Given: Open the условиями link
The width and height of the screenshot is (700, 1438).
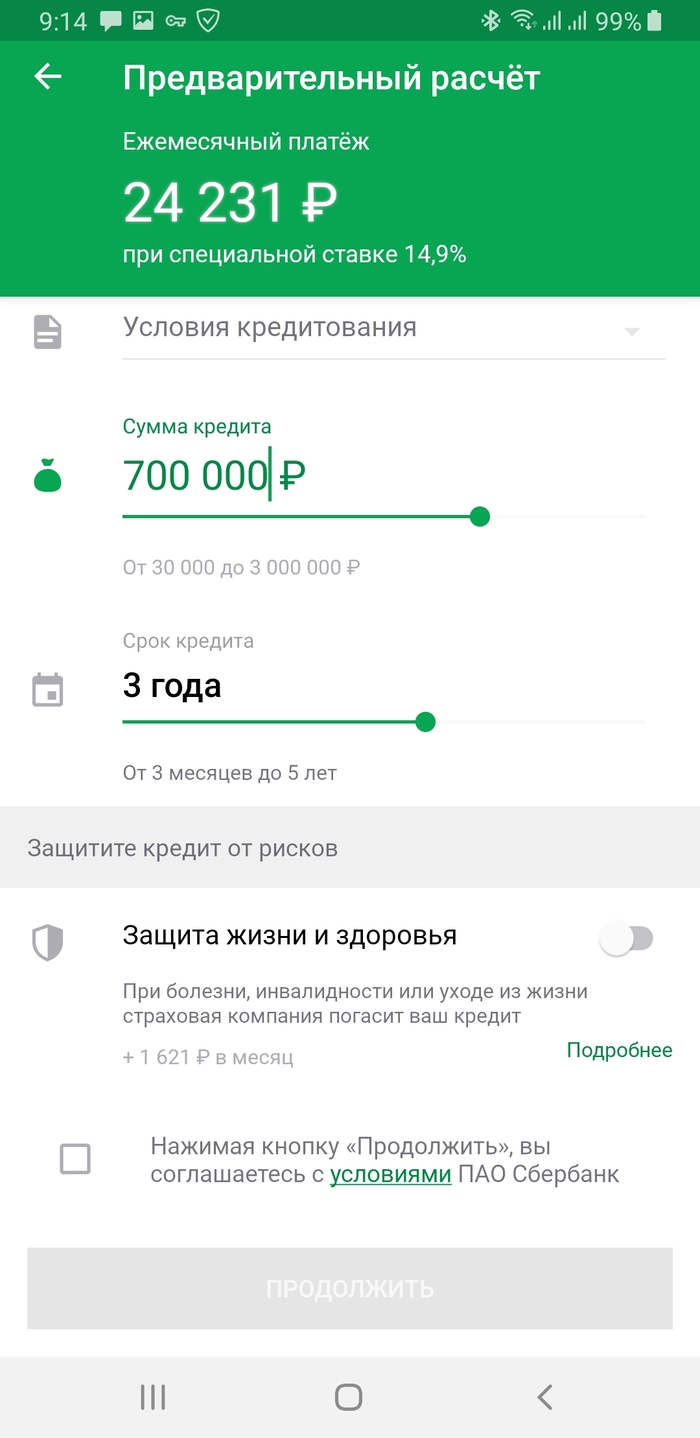Looking at the screenshot, I should 391,1174.
